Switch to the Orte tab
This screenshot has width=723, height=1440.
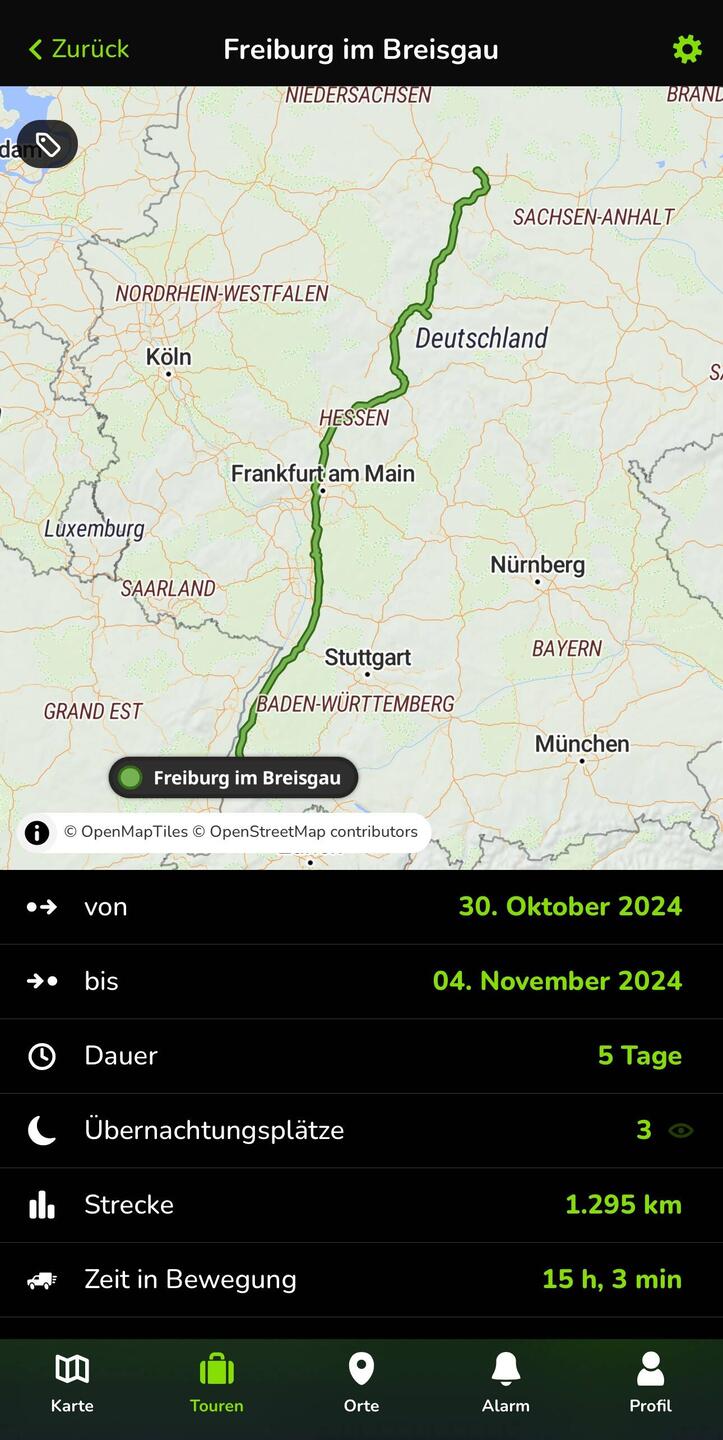(361, 1383)
